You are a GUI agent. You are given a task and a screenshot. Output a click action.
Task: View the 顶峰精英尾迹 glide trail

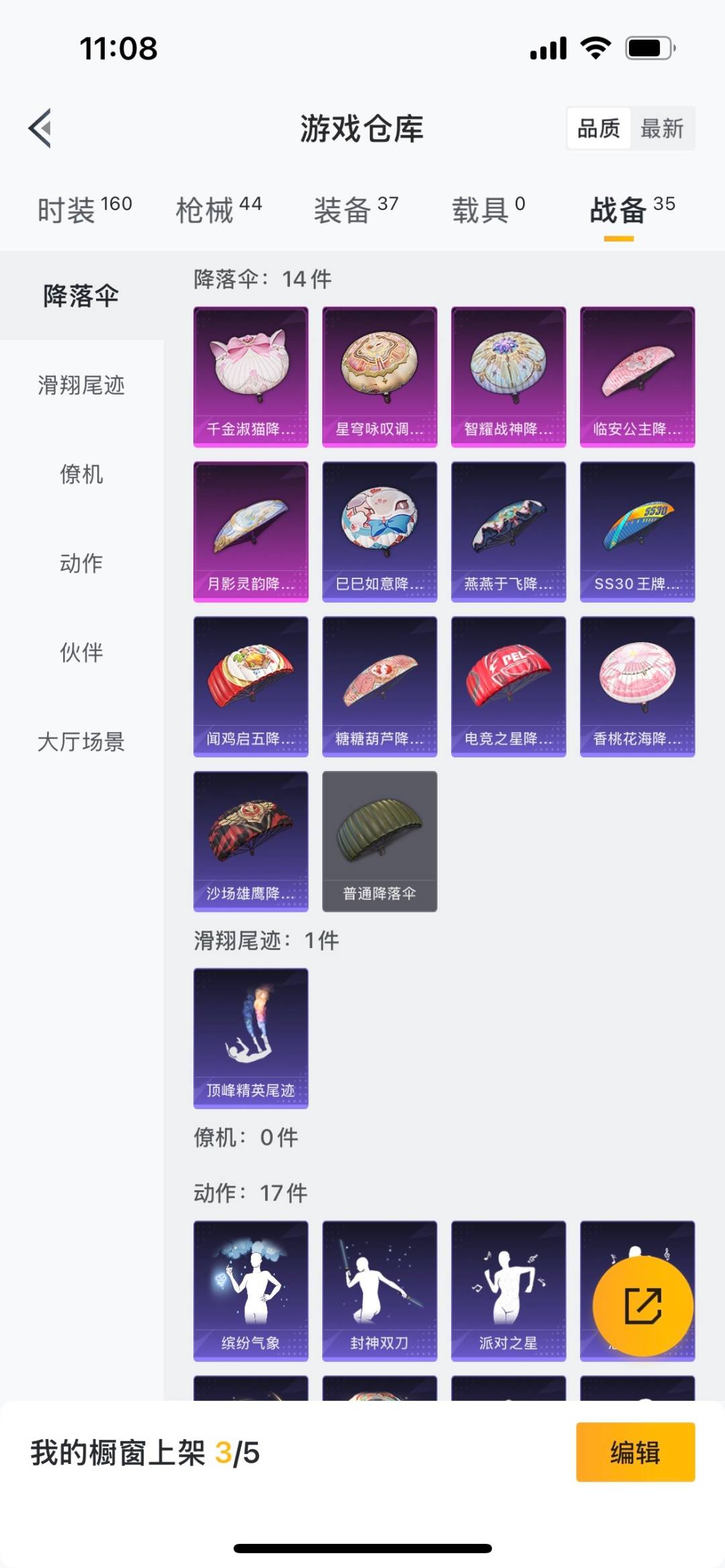251,1038
